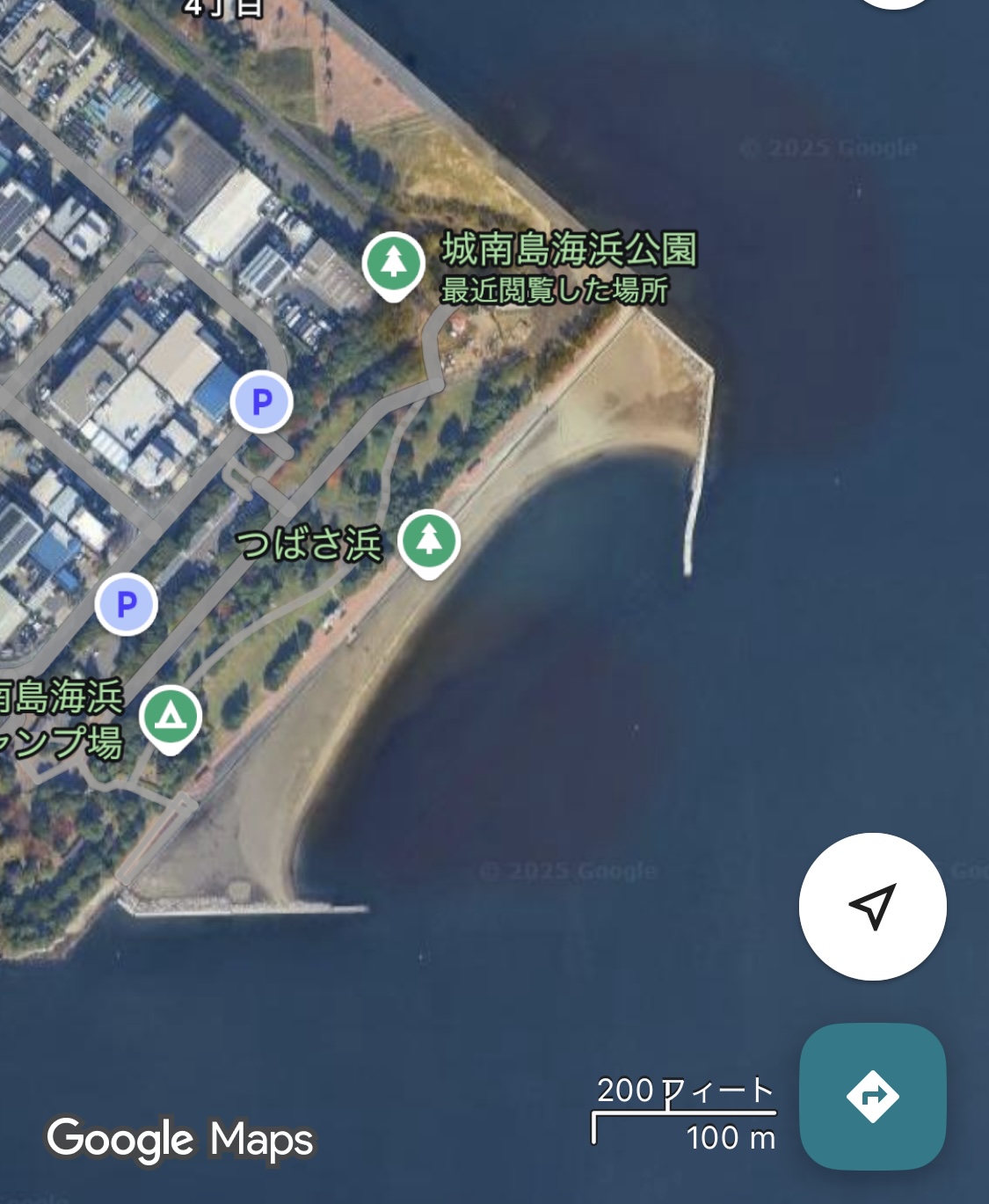Tap the parking marker beside the blue-roofed building
The image size is (989, 1204).
(262, 402)
